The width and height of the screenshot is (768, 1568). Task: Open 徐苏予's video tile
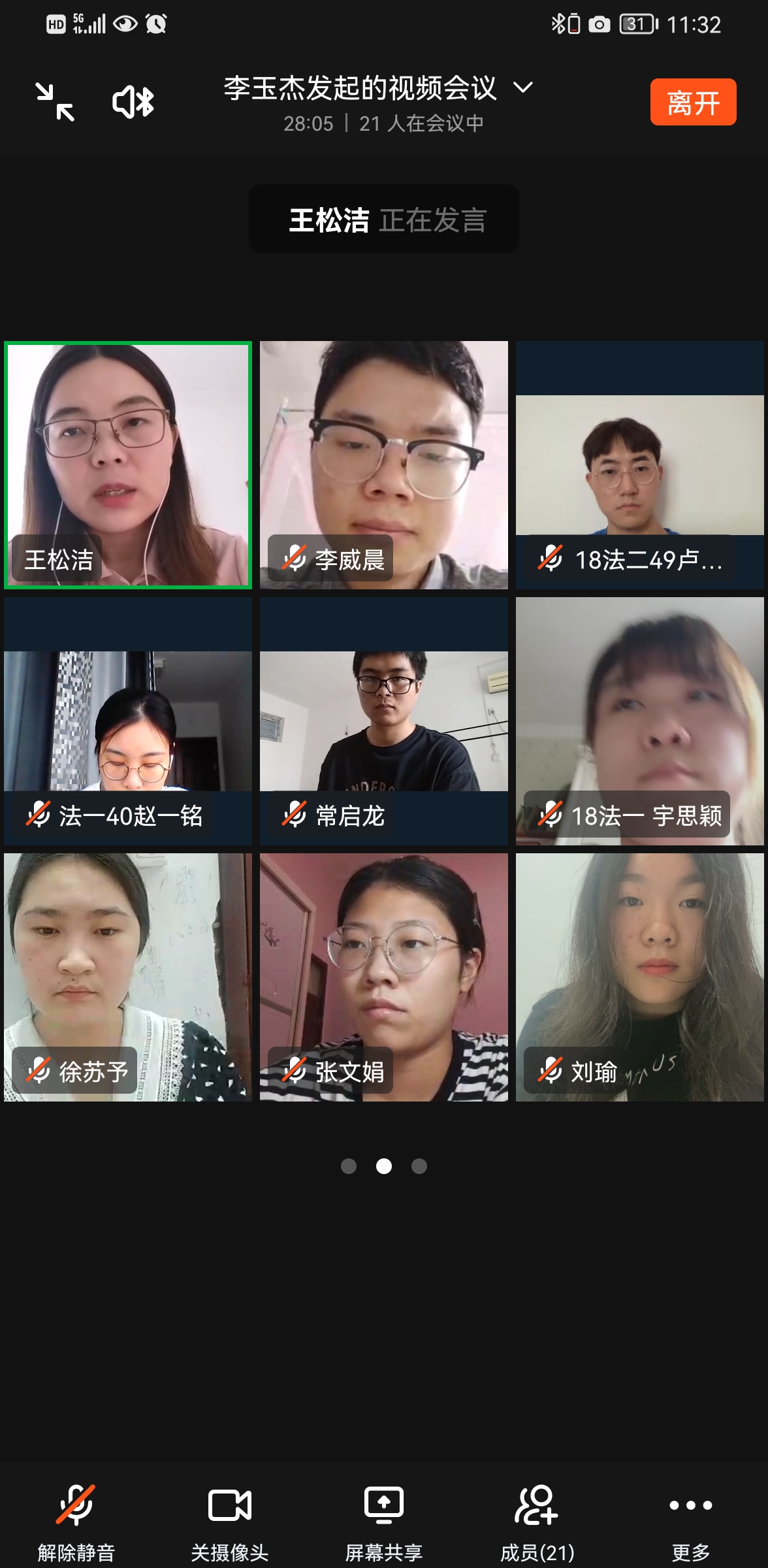(x=128, y=976)
